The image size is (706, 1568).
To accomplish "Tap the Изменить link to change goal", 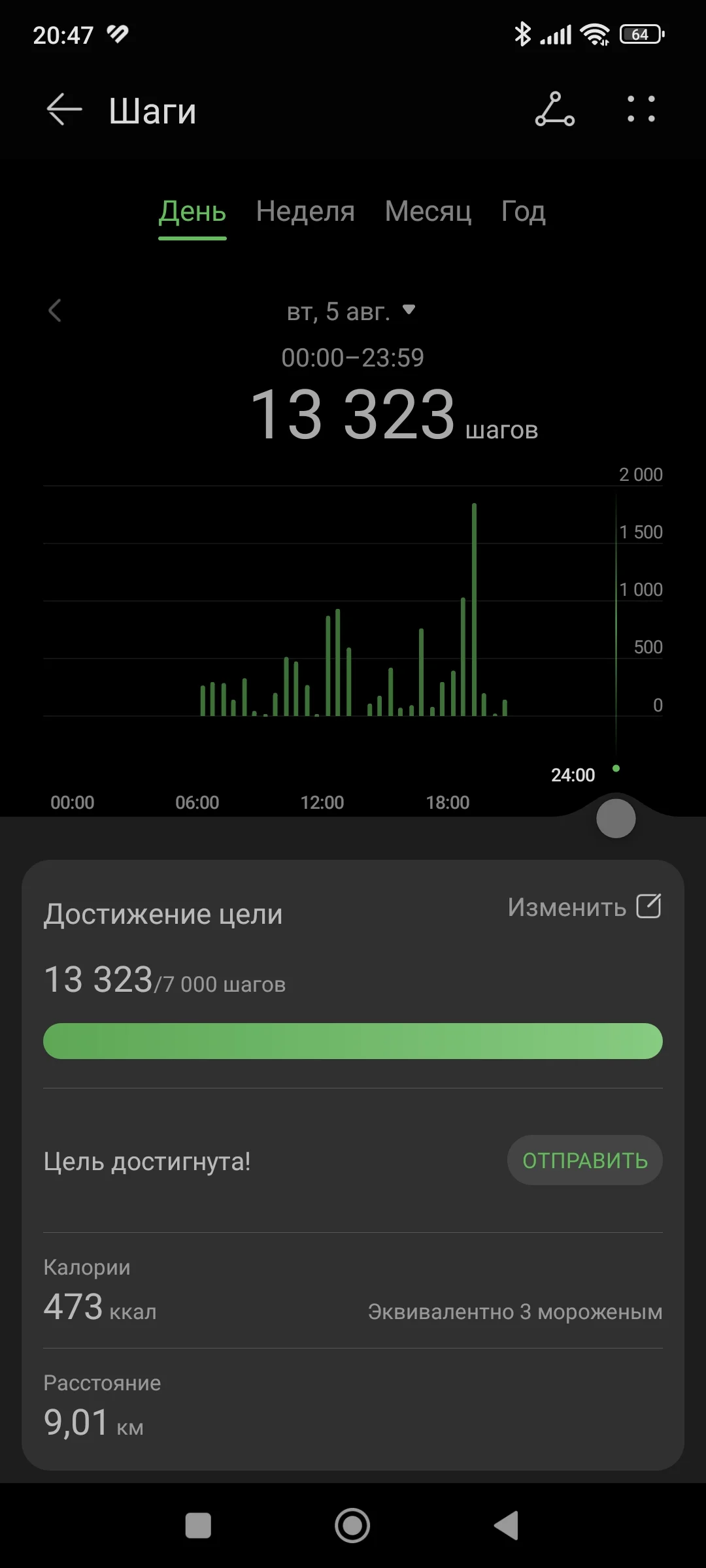I will (569, 906).
